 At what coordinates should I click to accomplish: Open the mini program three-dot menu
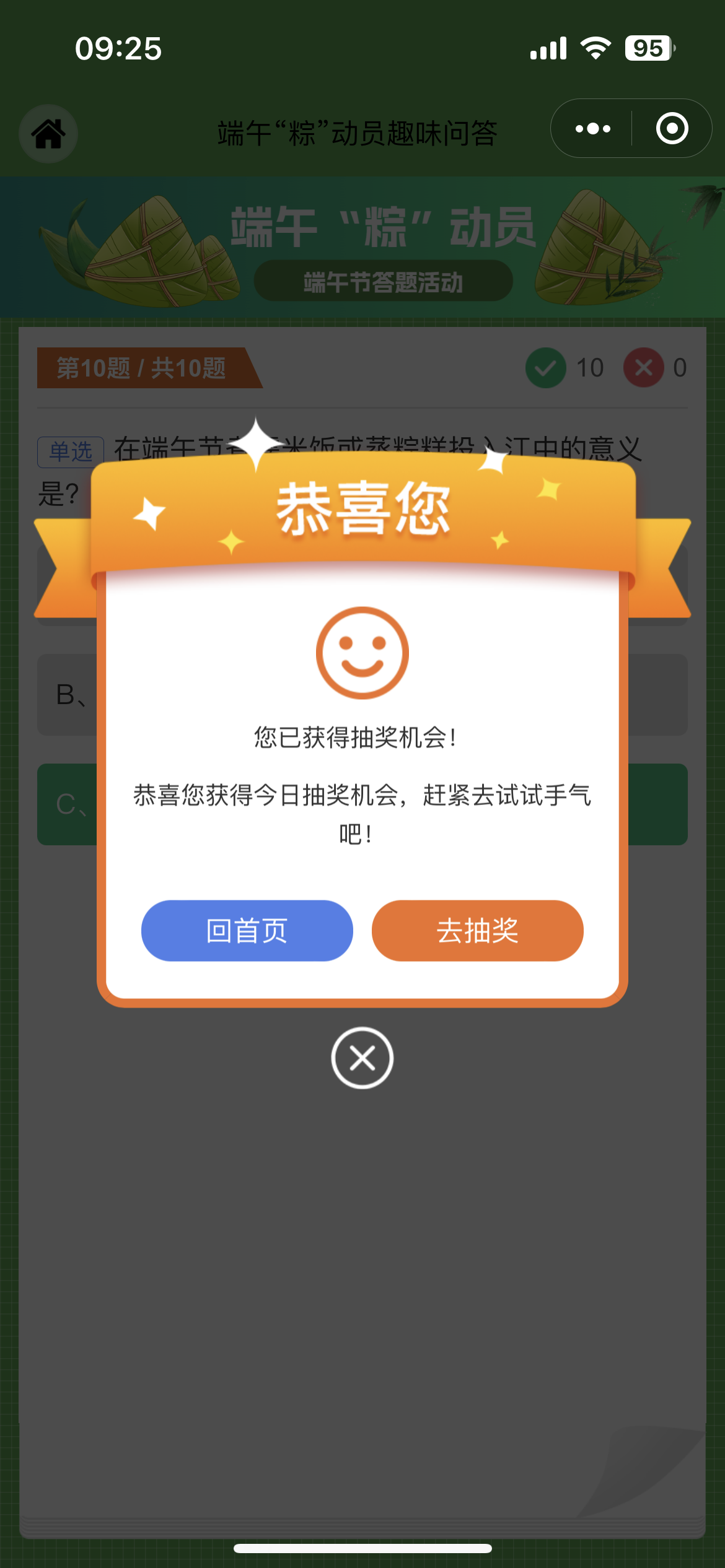592,129
